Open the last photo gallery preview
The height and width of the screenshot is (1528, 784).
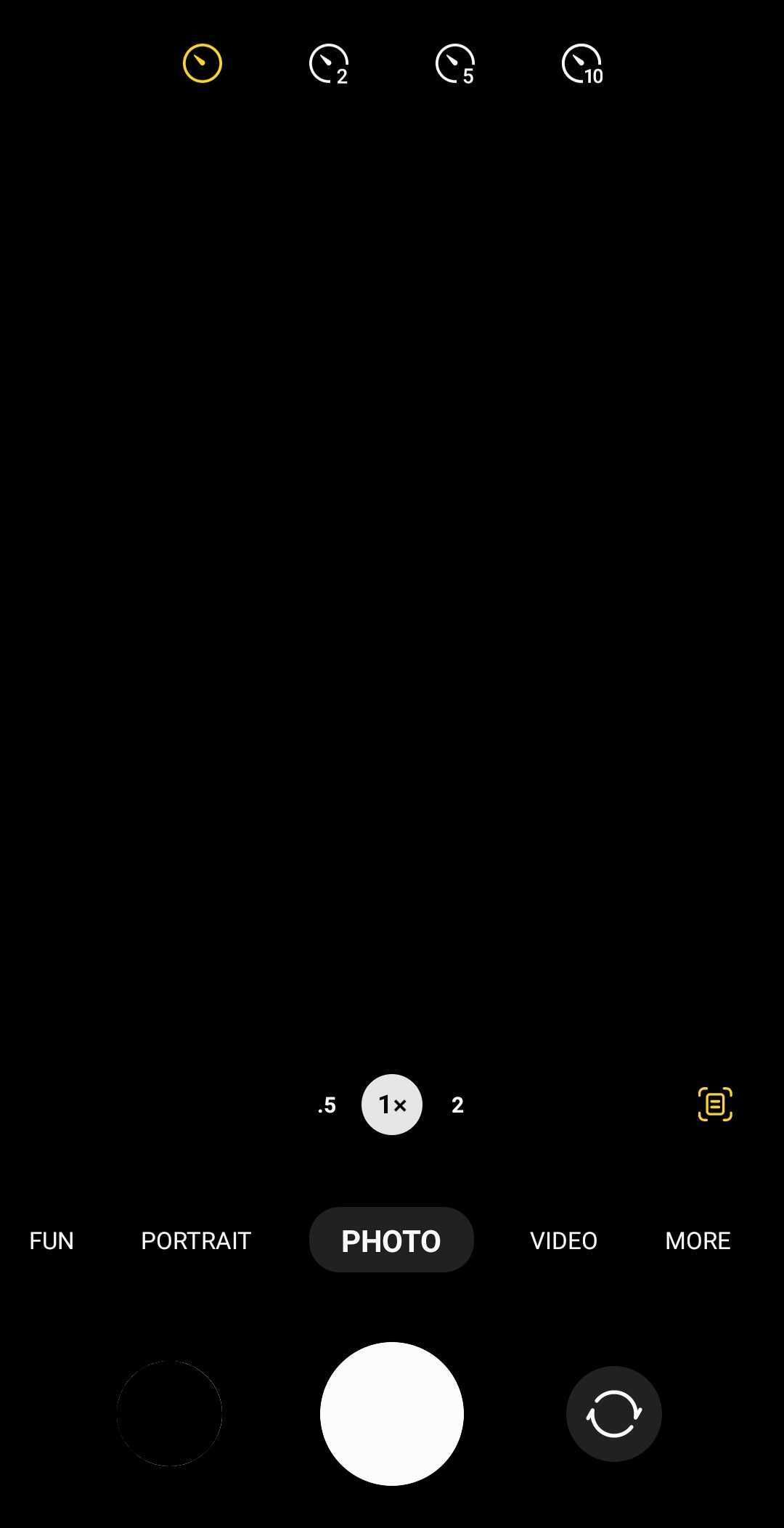pyautogui.click(x=169, y=1413)
